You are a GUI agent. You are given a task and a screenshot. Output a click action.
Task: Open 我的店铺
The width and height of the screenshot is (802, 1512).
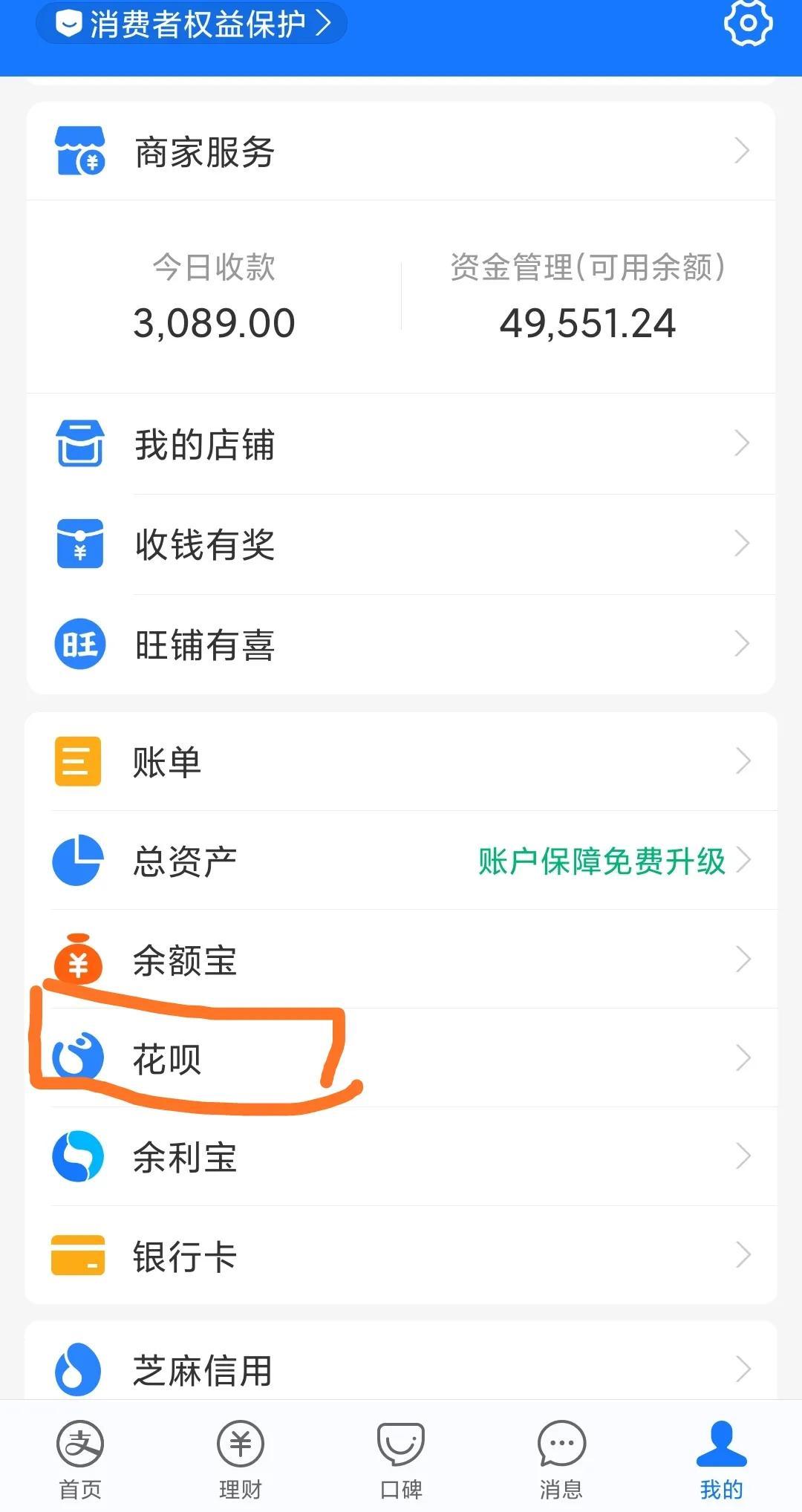[401, 444]
